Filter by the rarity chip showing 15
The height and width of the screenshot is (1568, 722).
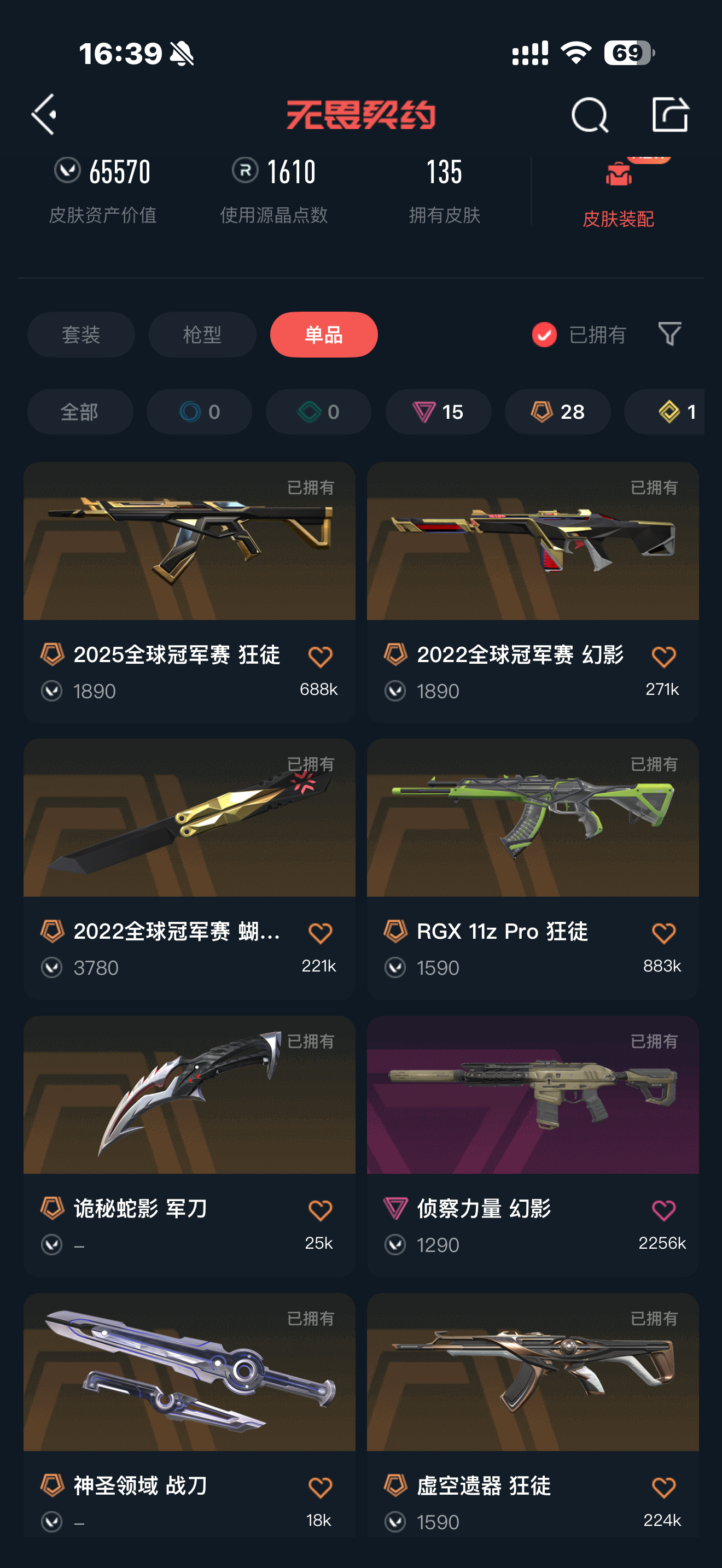[x=438, y=412]
